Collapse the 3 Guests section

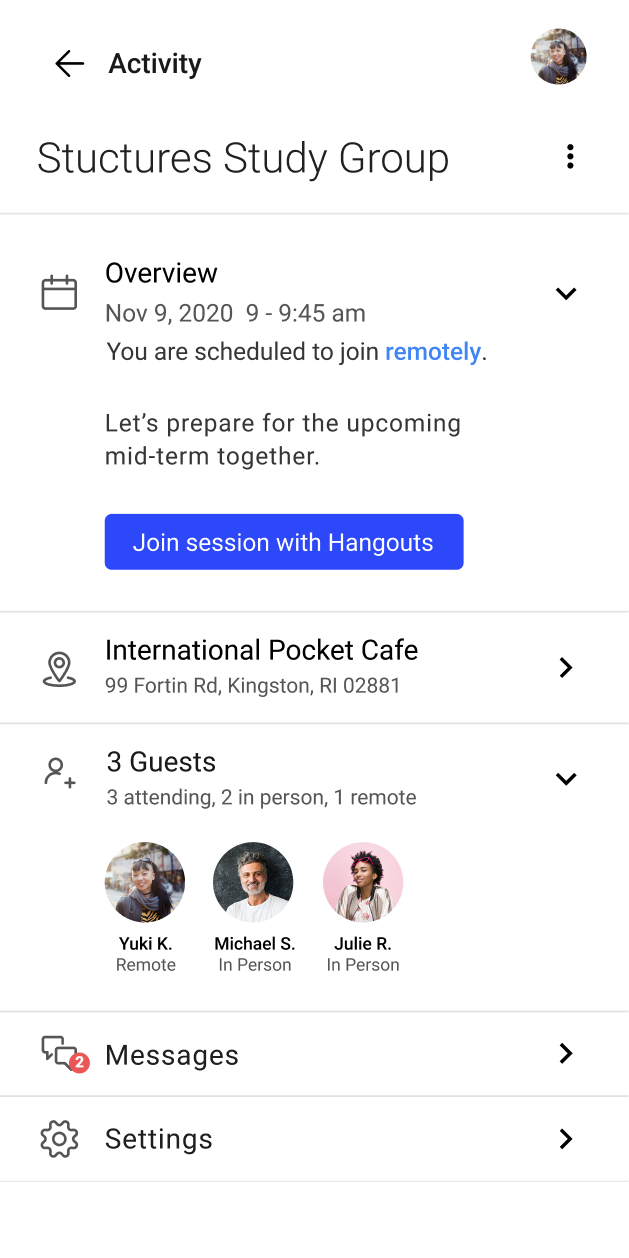pos(566,779)
